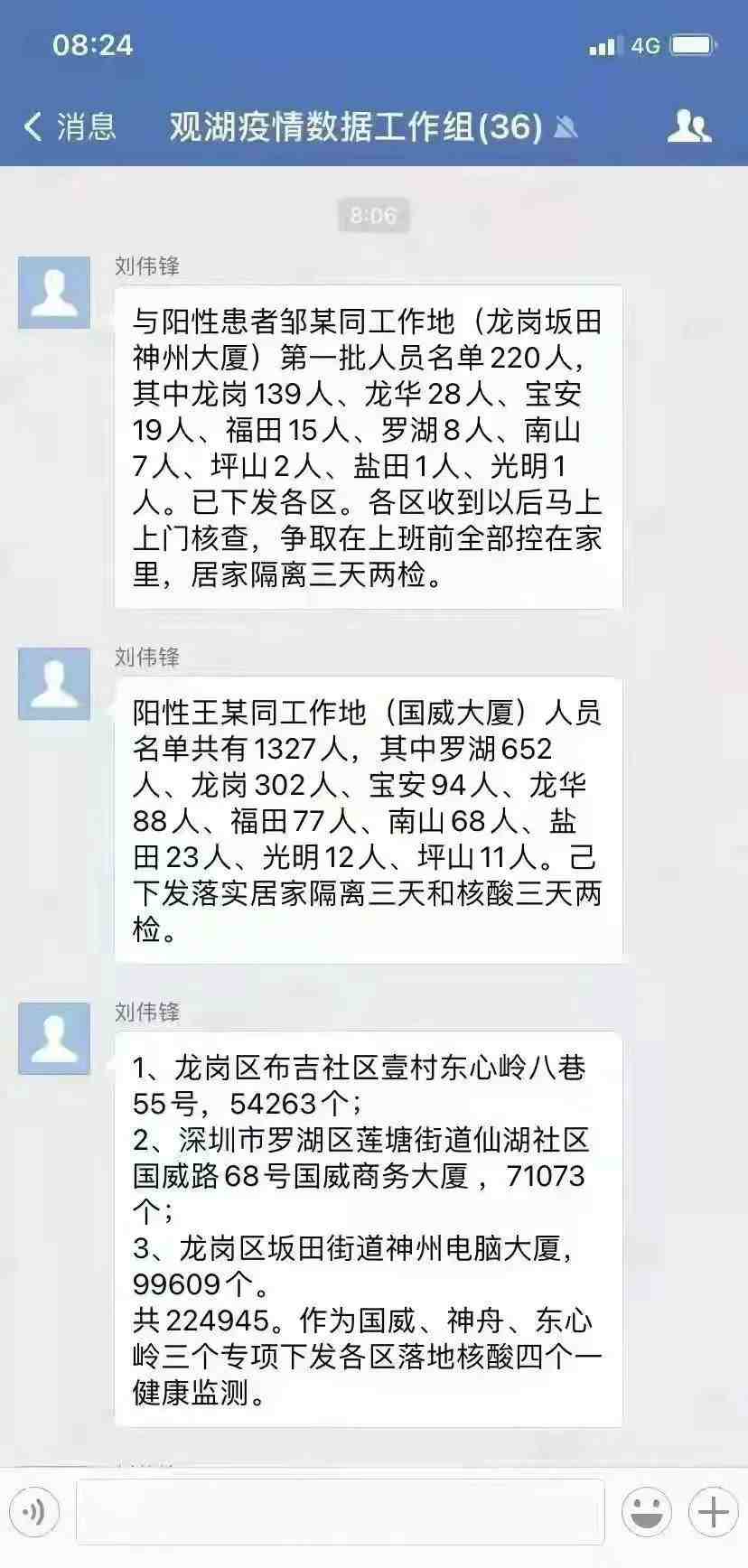
Task: Tap the voice input icon
Action: click(34, 1511)
